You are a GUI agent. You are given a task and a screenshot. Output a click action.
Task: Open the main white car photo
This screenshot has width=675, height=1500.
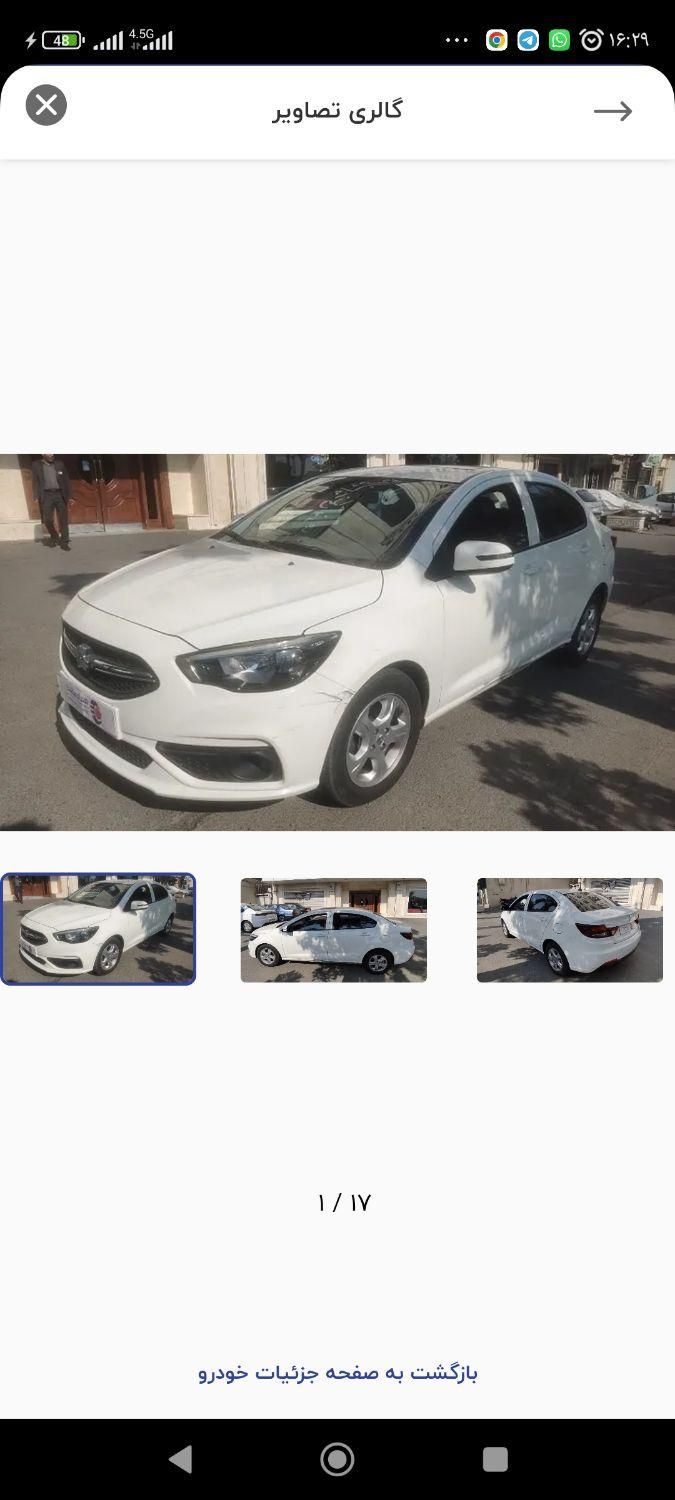coord(337,642)
